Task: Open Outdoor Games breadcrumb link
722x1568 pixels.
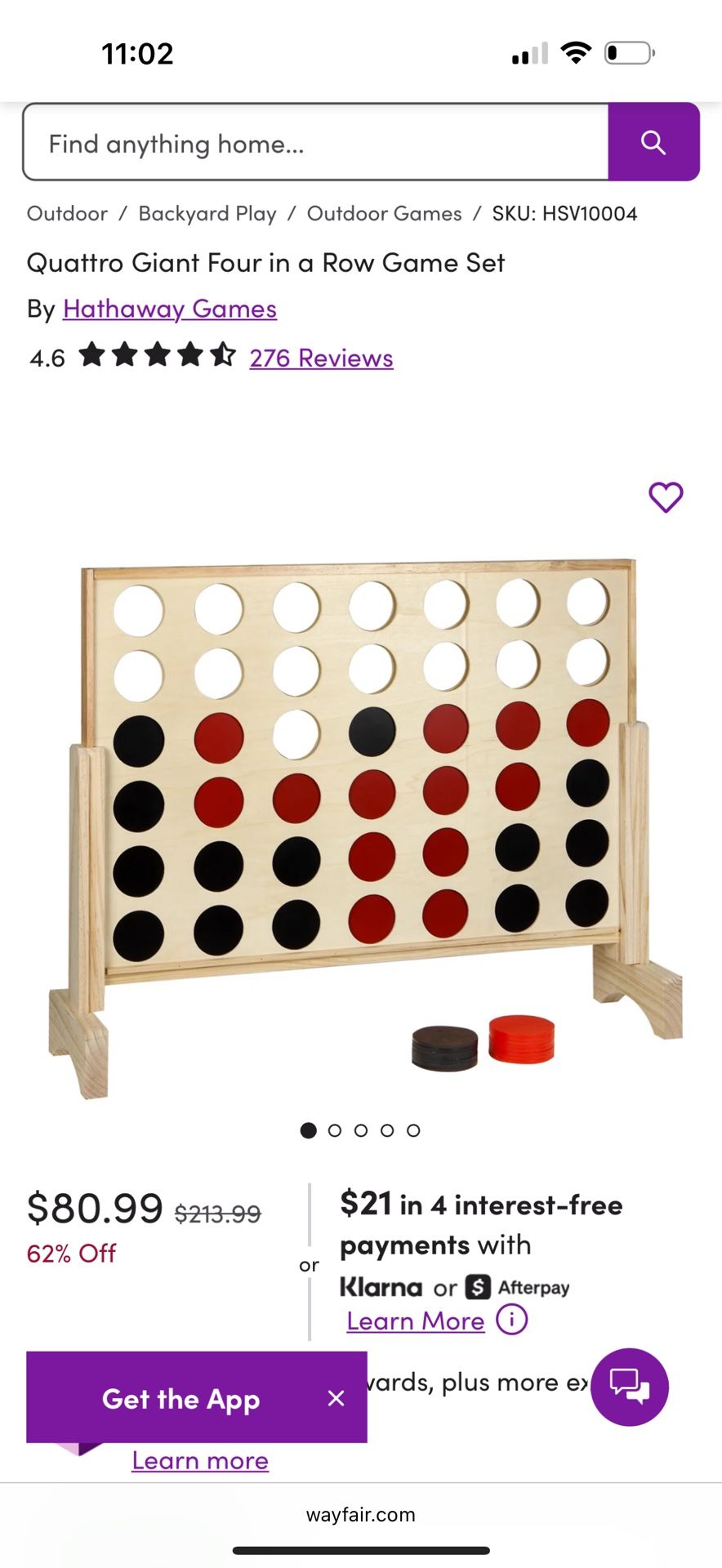Action: [384, 214]
